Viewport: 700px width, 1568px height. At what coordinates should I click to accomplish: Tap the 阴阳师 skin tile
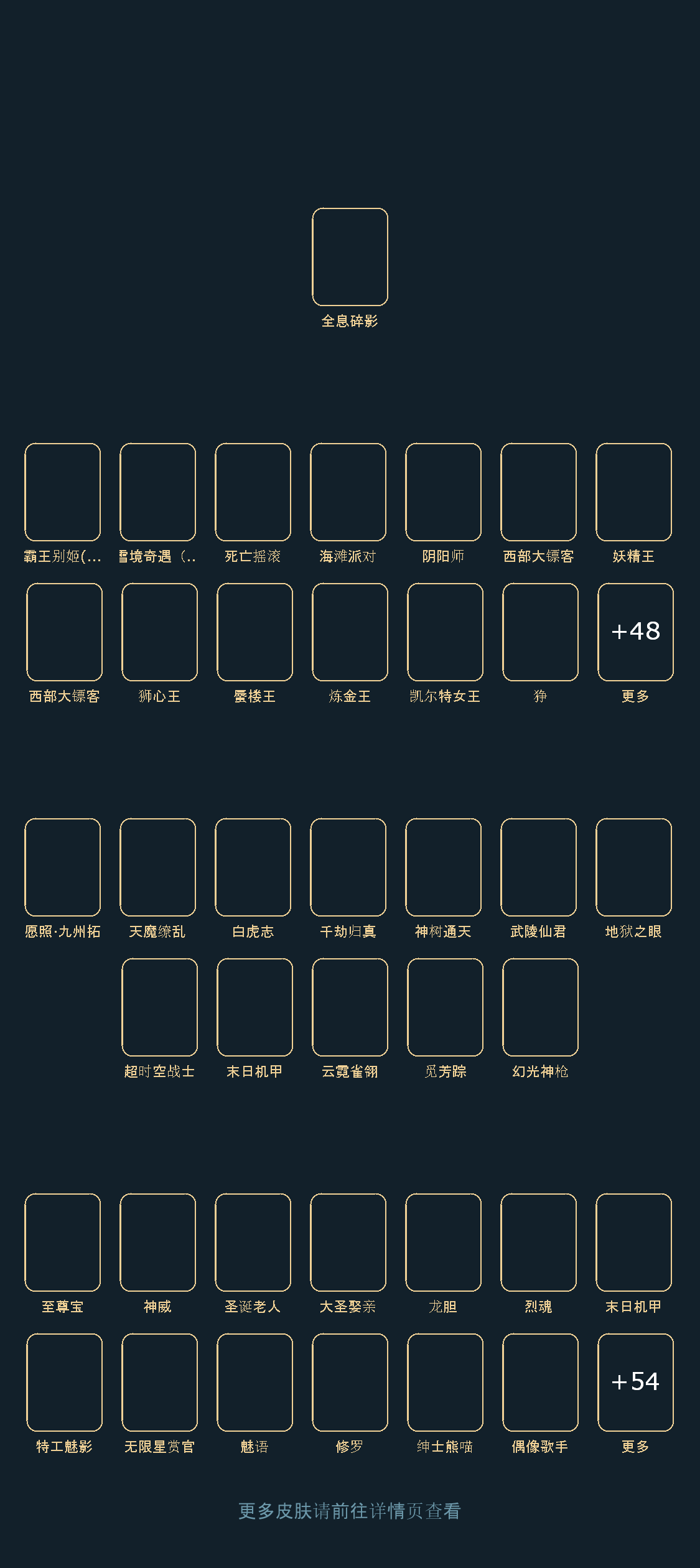click(443, 492)
